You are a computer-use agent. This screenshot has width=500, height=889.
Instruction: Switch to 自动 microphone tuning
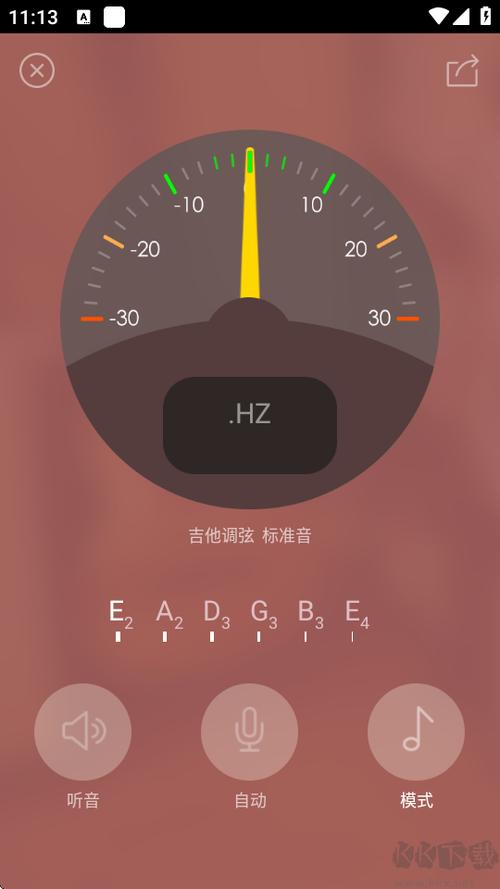249,731
